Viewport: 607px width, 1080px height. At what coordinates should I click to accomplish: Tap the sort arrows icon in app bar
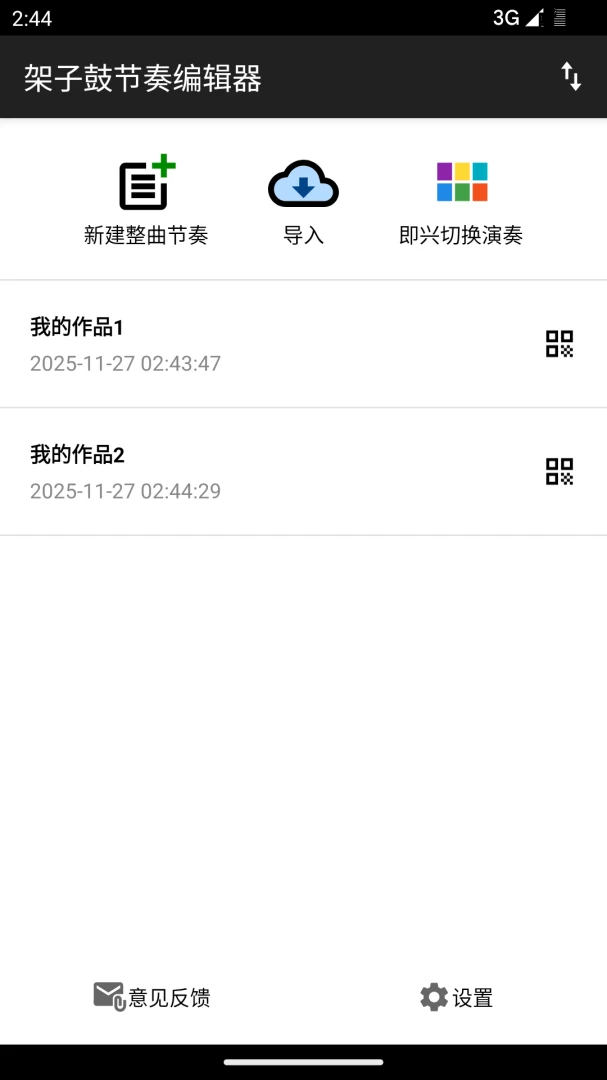(570, 76)
